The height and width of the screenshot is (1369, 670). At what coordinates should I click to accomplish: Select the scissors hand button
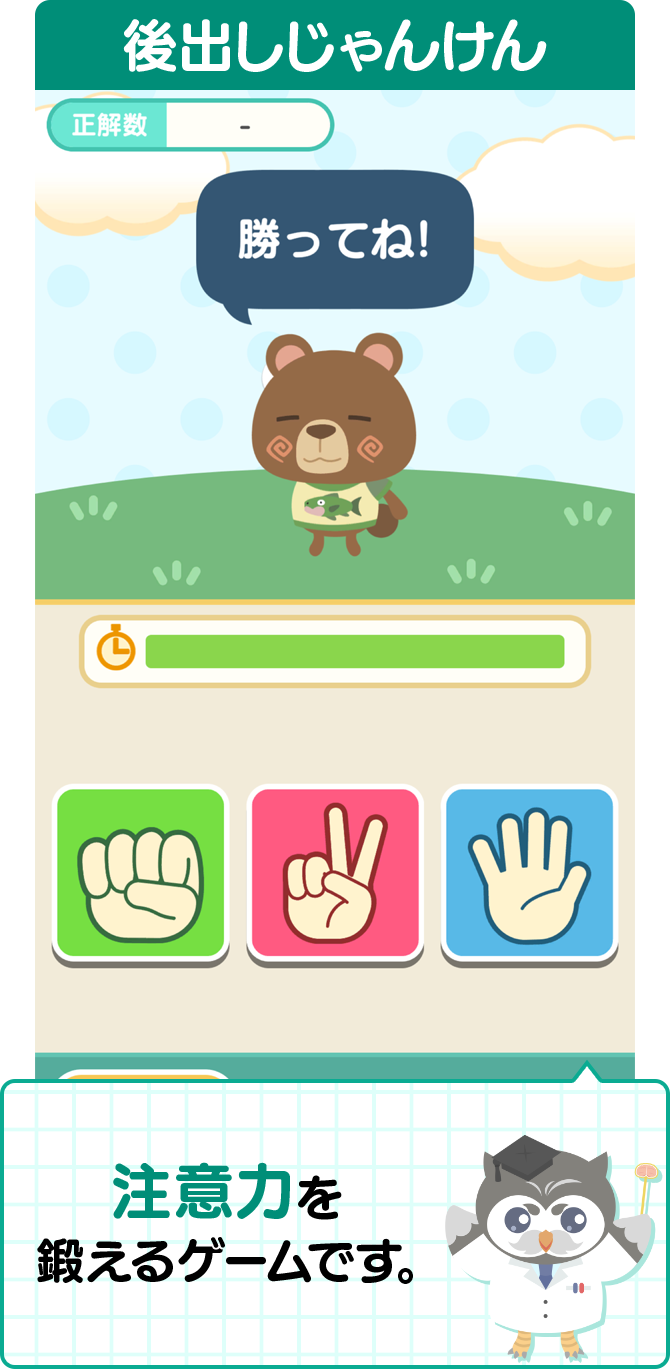[x=335, y=873]
